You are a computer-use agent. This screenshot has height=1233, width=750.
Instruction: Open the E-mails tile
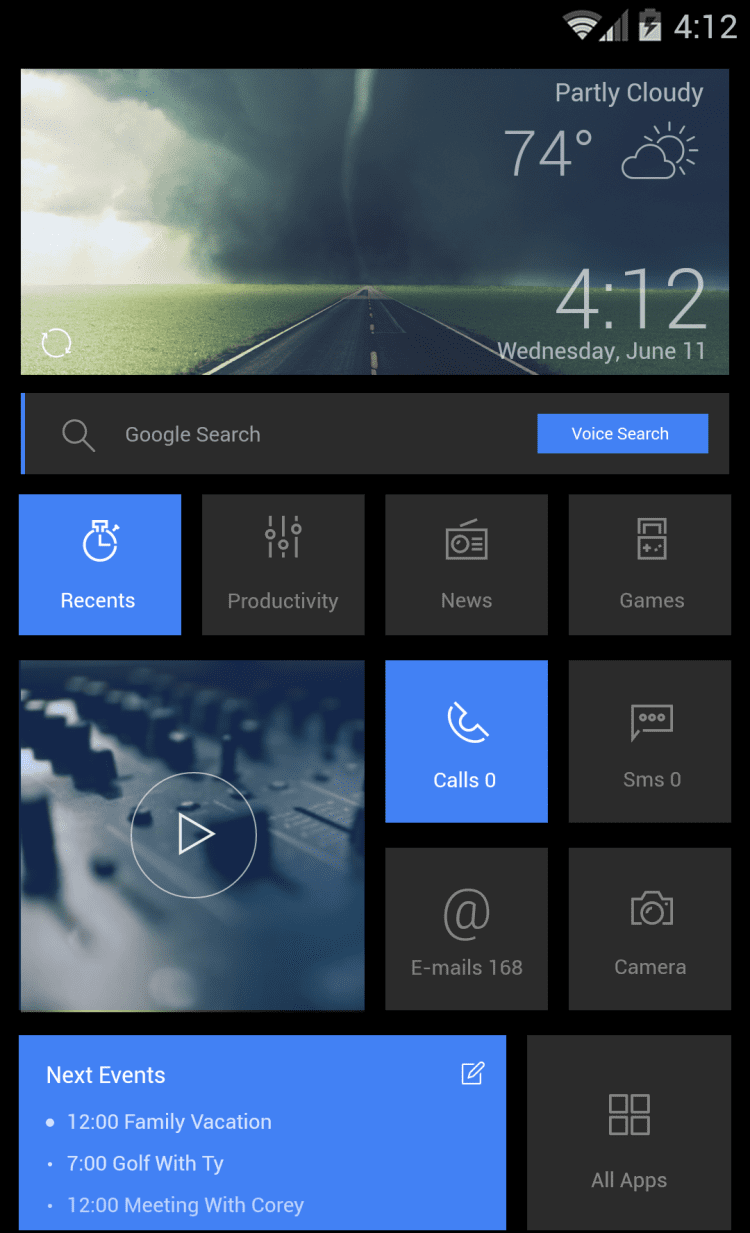pos(466,929)
